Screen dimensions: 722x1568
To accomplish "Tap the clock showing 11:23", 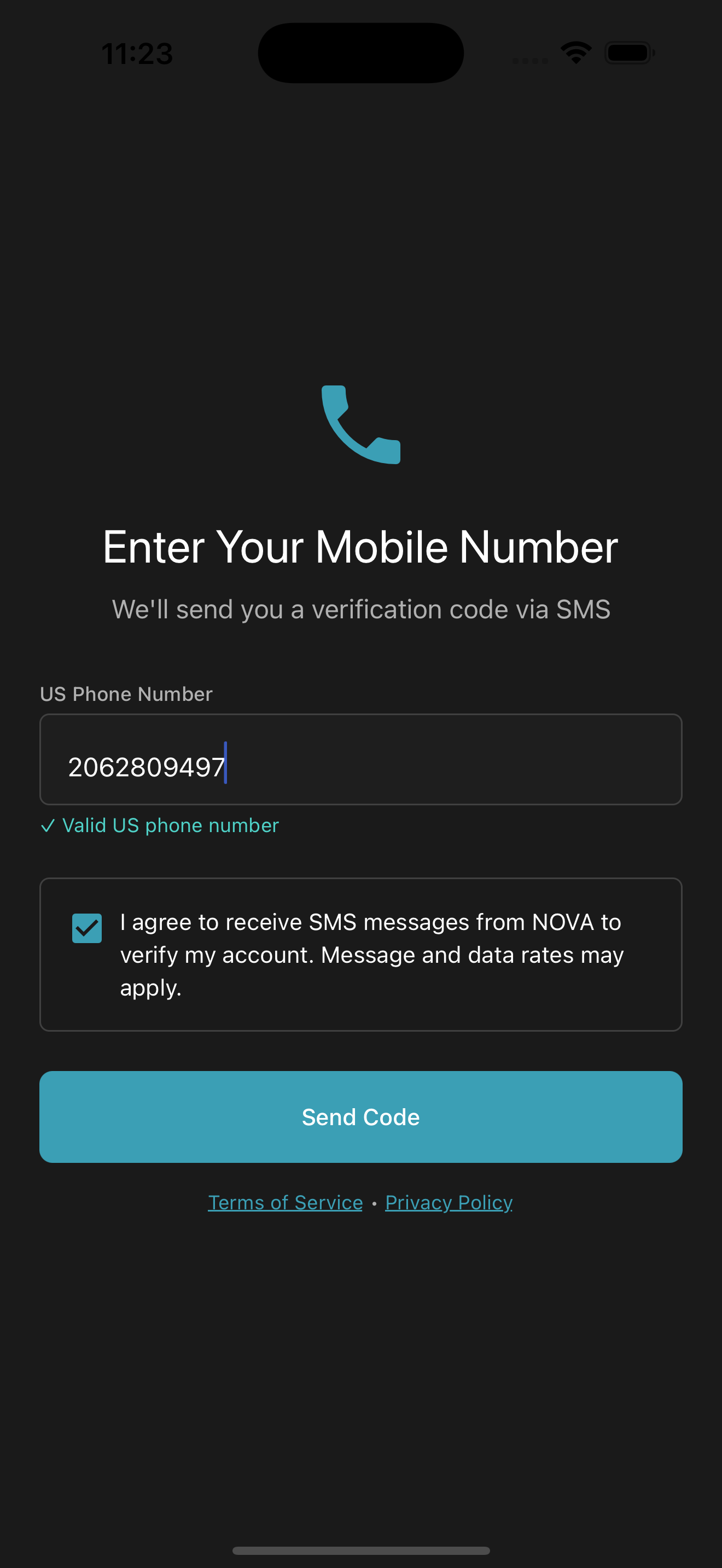I will pyautogui.click(x=137, y=53).
